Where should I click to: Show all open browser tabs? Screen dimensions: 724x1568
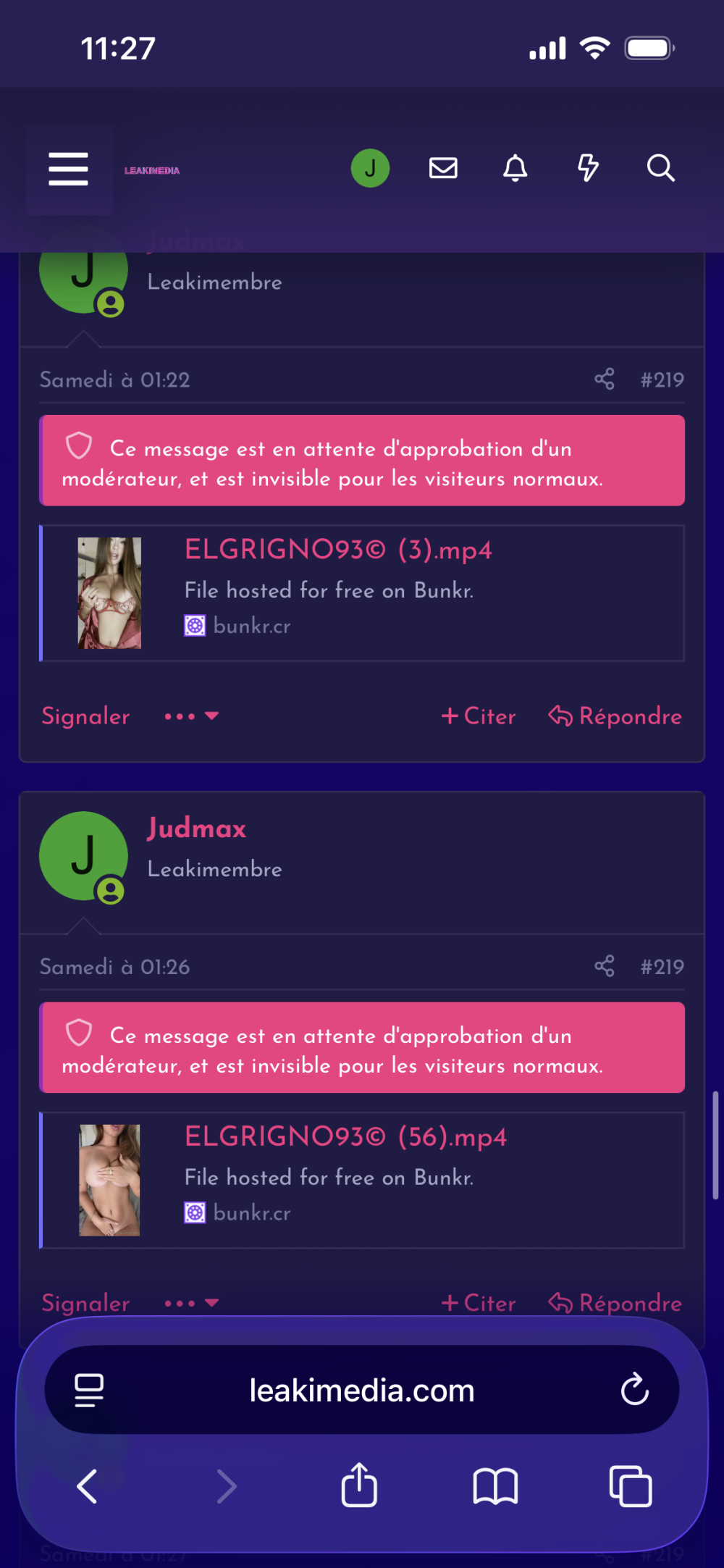point(631,1486)
